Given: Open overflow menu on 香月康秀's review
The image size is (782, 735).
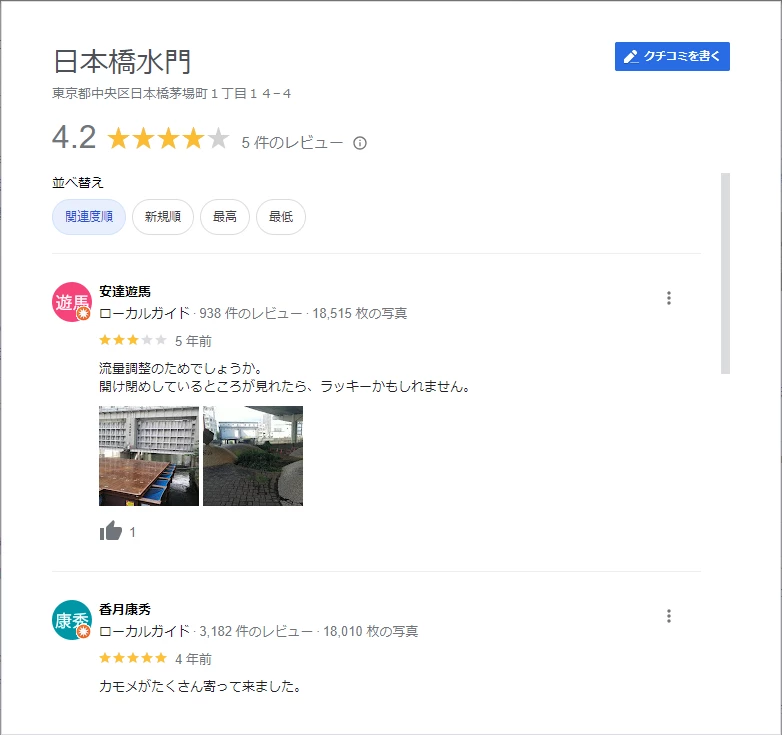Looking at the screenshot, I should pyautogui.click(x=669, y=616).
